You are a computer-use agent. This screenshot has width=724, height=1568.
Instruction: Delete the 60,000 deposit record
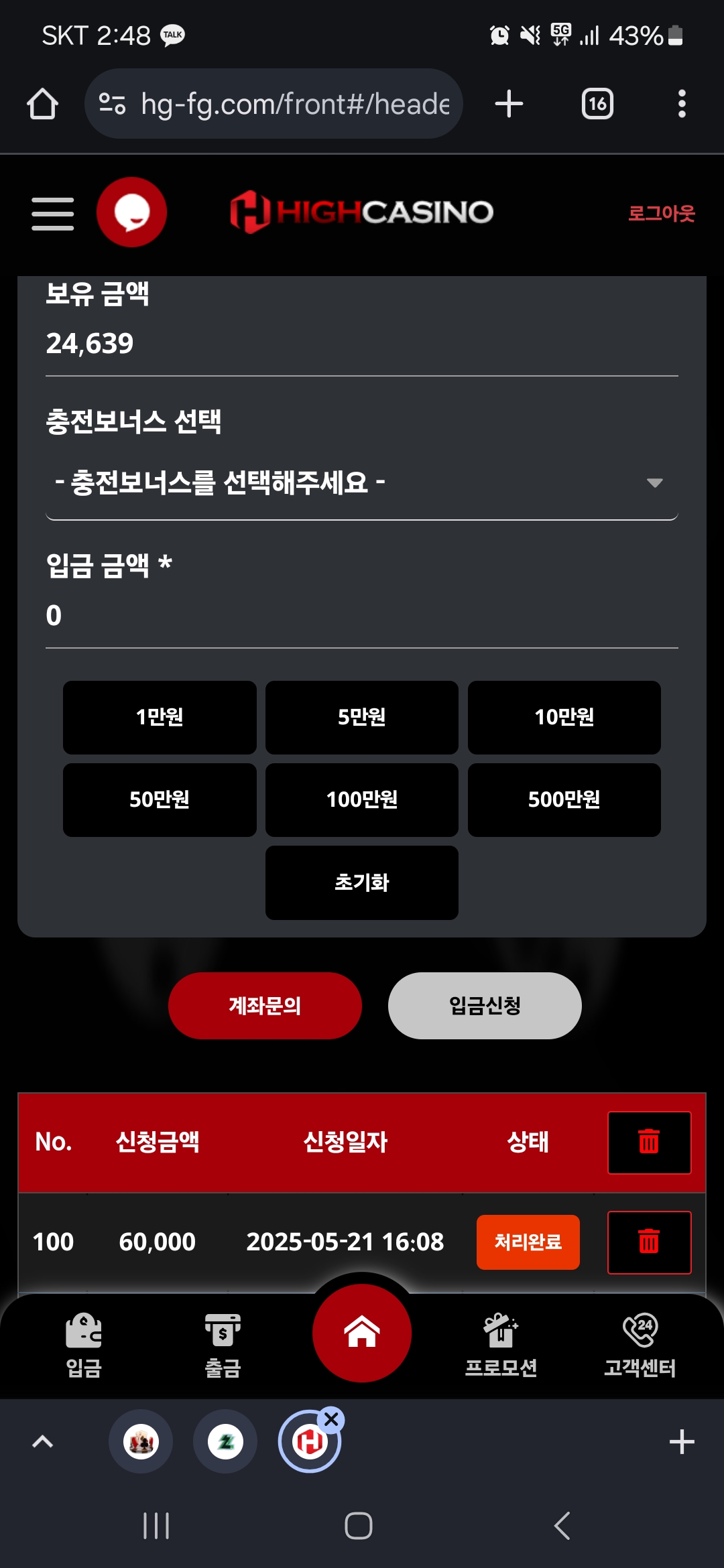click(x=649, y=1242)
